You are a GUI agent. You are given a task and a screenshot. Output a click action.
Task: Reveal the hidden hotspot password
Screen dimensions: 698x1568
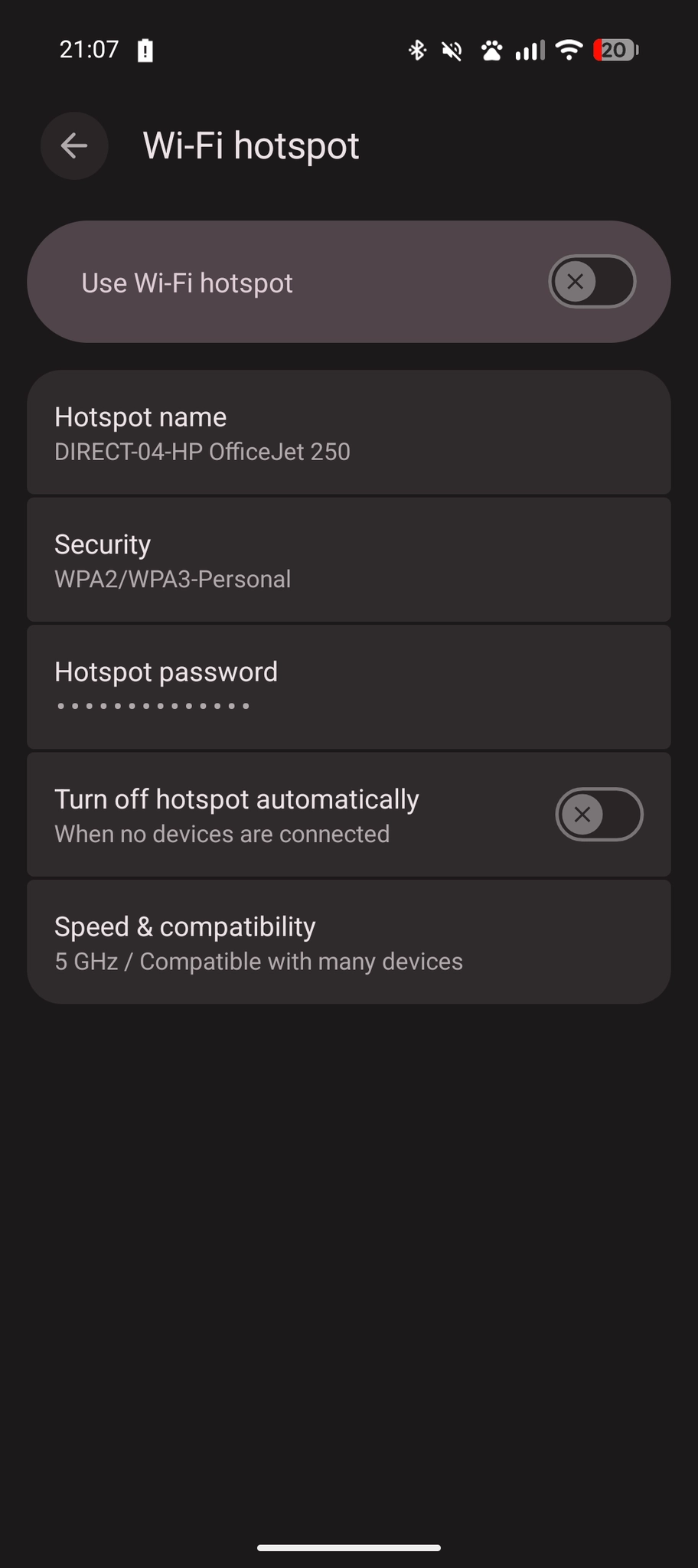point(349,686)
